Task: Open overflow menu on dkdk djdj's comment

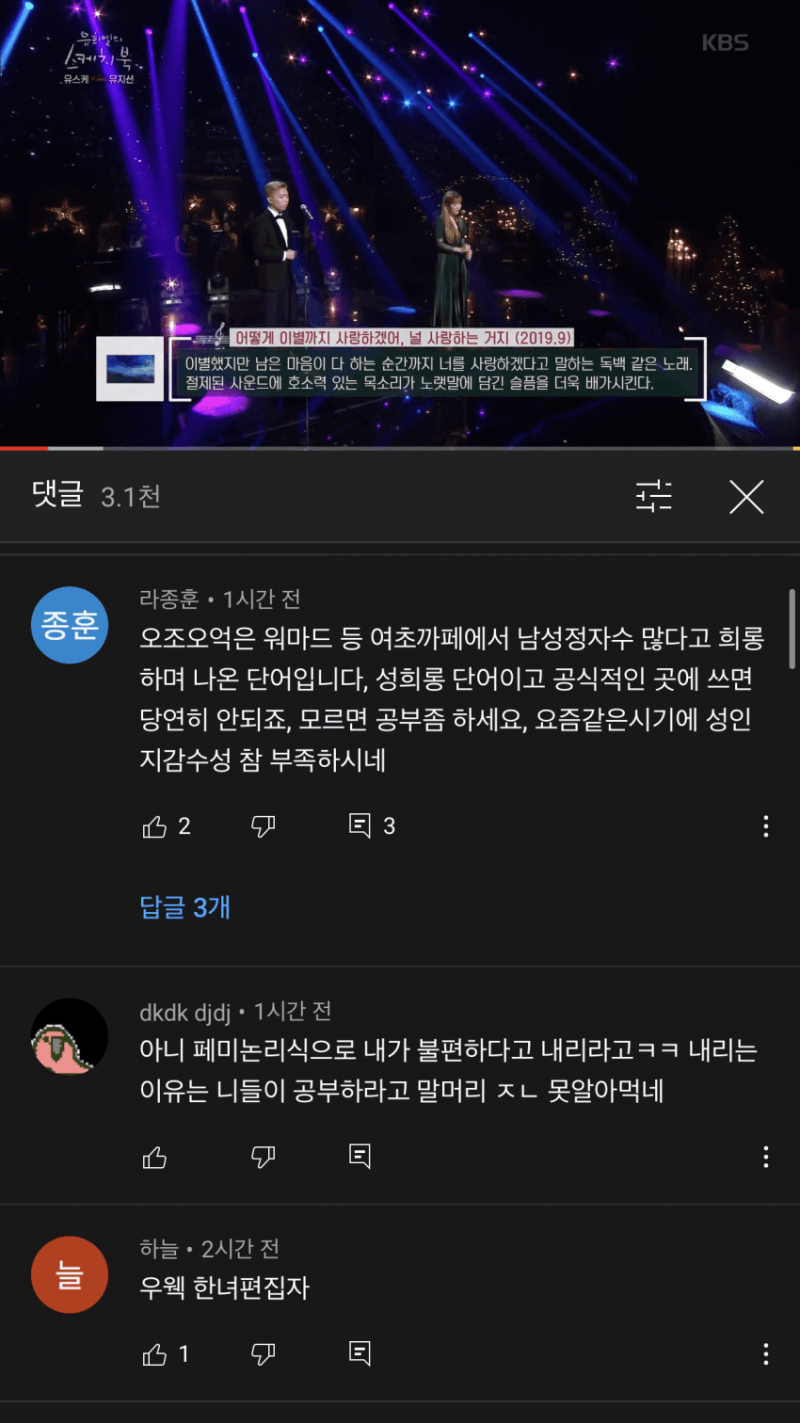Action: (765, 1157)
